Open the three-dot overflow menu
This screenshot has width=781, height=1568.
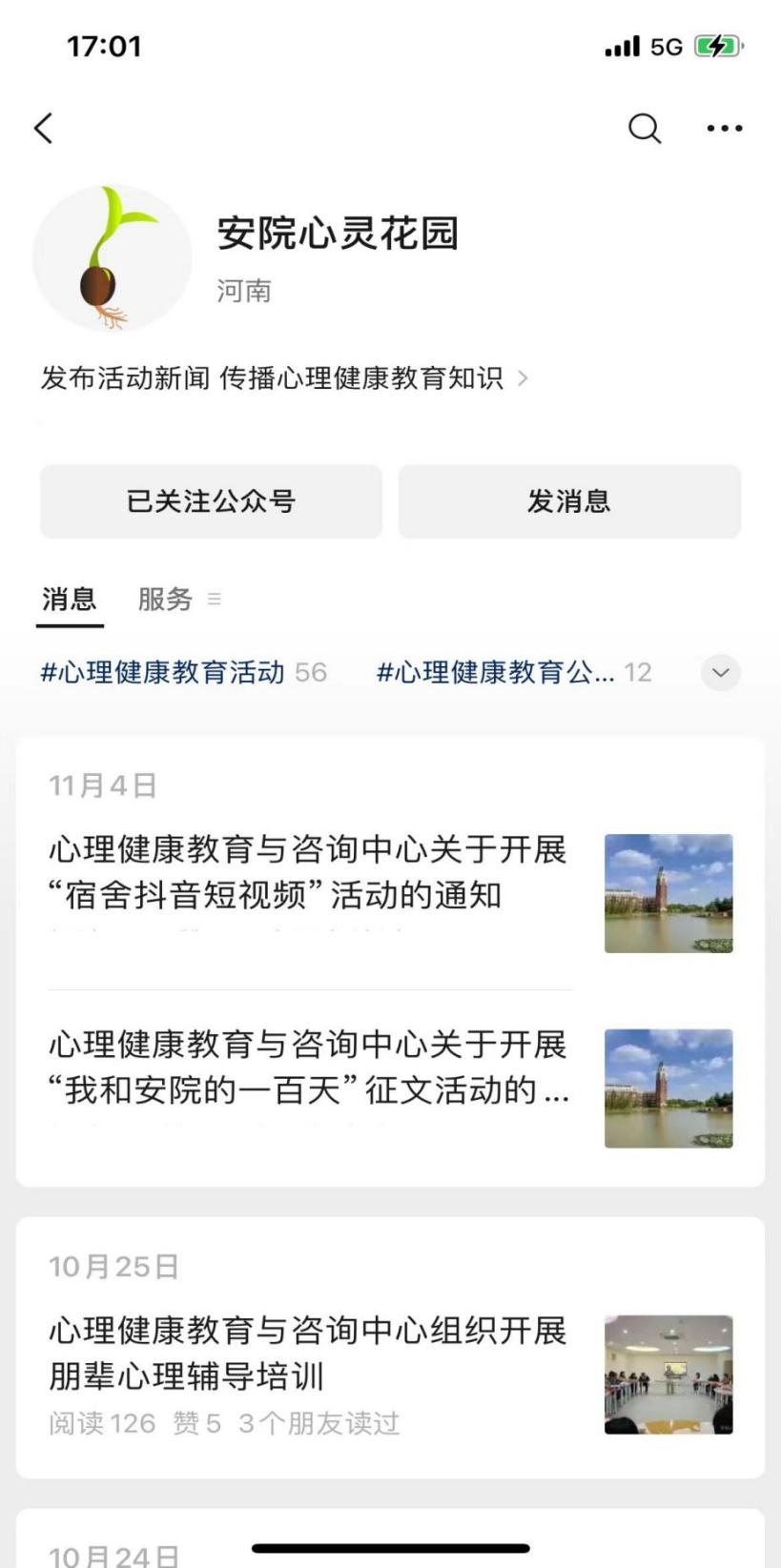[x=724, y=128]
